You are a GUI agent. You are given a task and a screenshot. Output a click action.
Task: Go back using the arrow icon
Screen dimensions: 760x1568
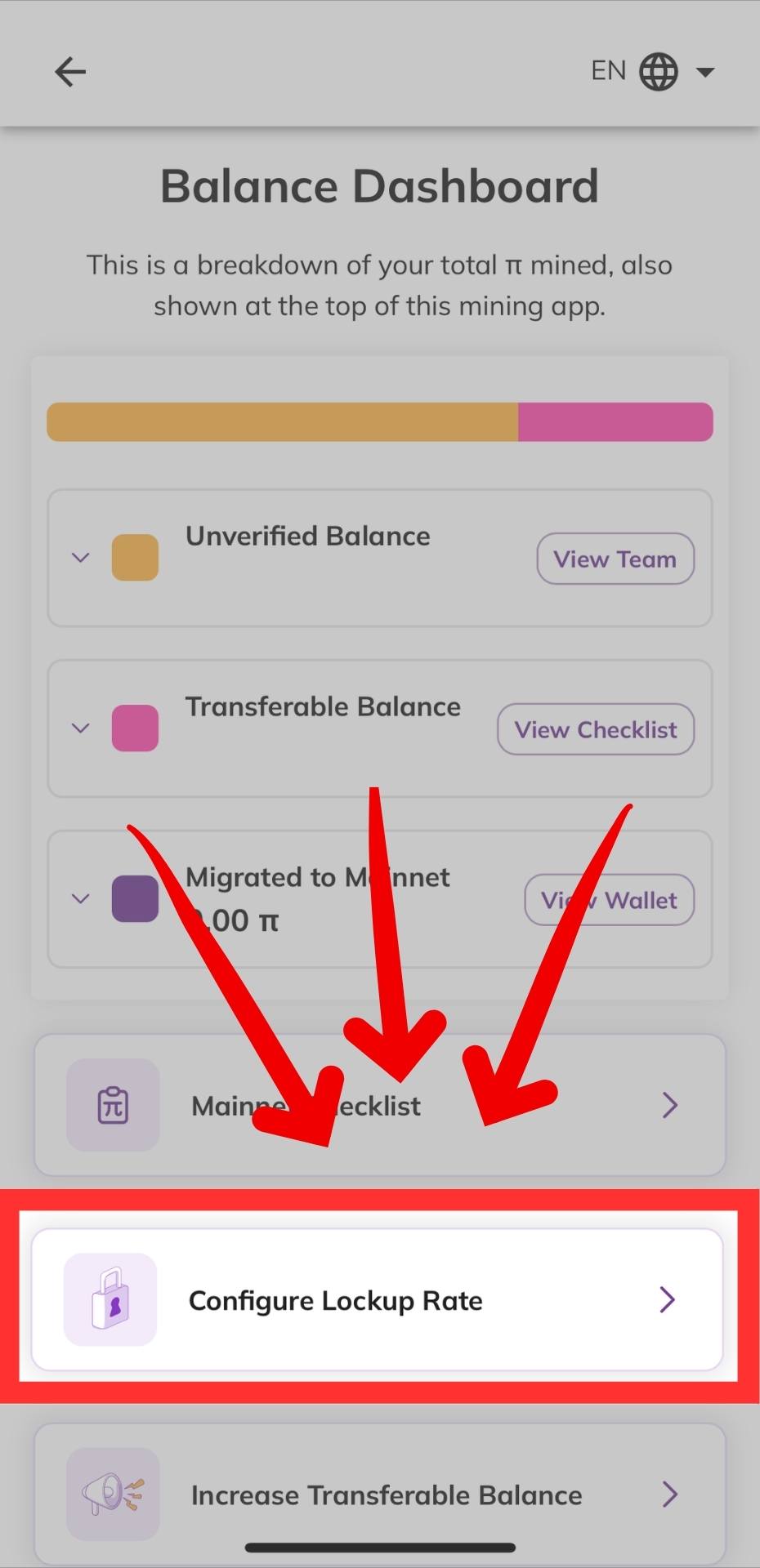point(70,72)
